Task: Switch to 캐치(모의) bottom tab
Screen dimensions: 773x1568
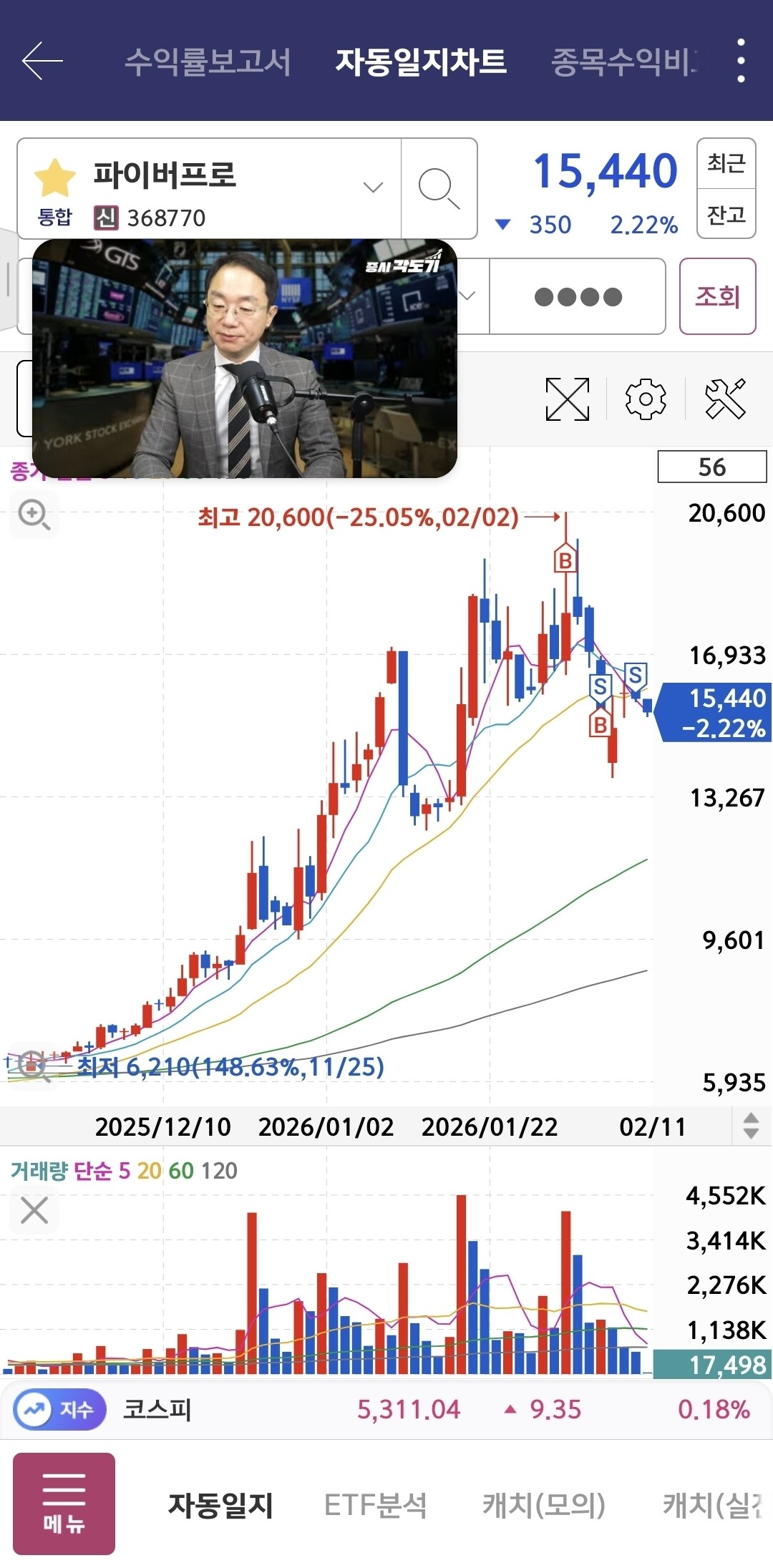Action: [543, 1504]
